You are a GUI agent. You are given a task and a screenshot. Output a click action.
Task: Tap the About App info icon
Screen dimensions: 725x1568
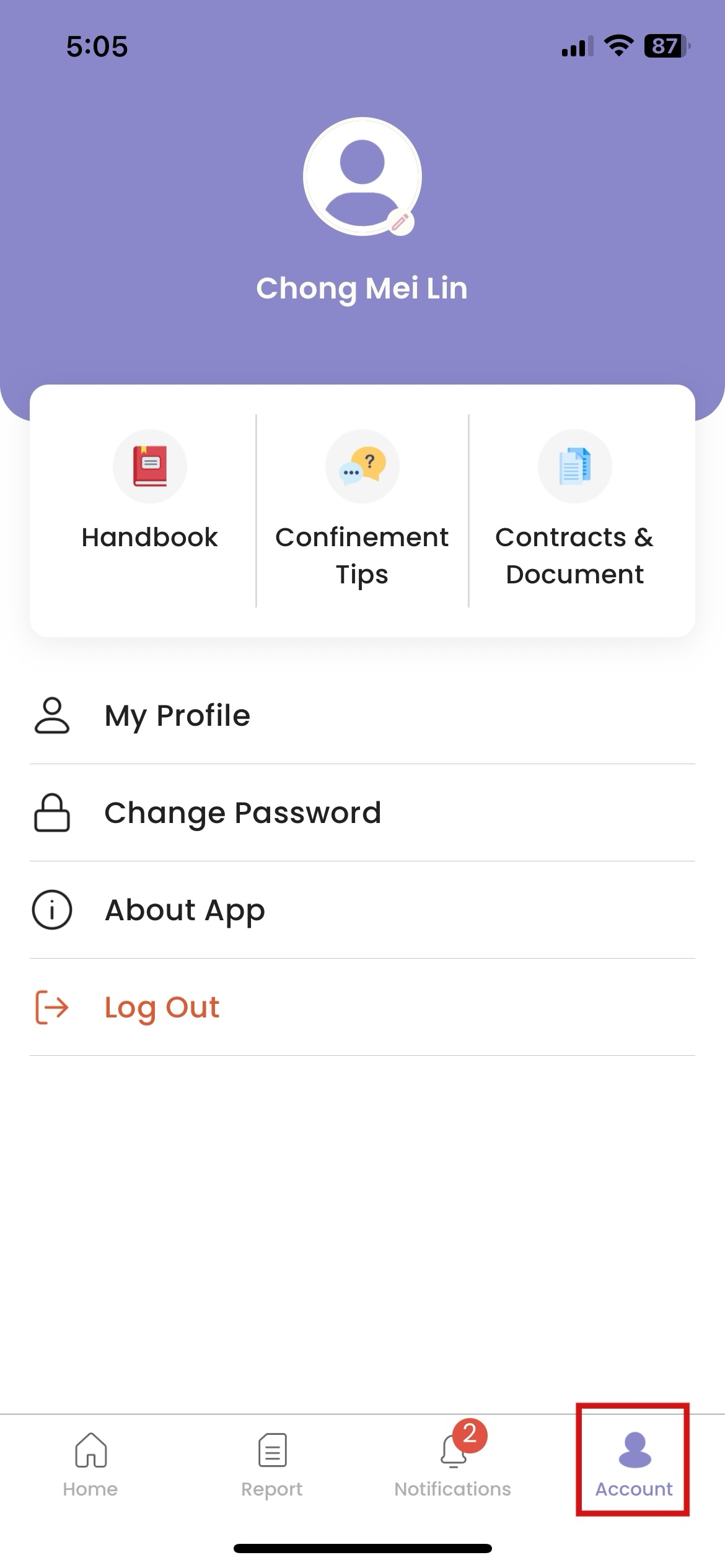(53, 910)
